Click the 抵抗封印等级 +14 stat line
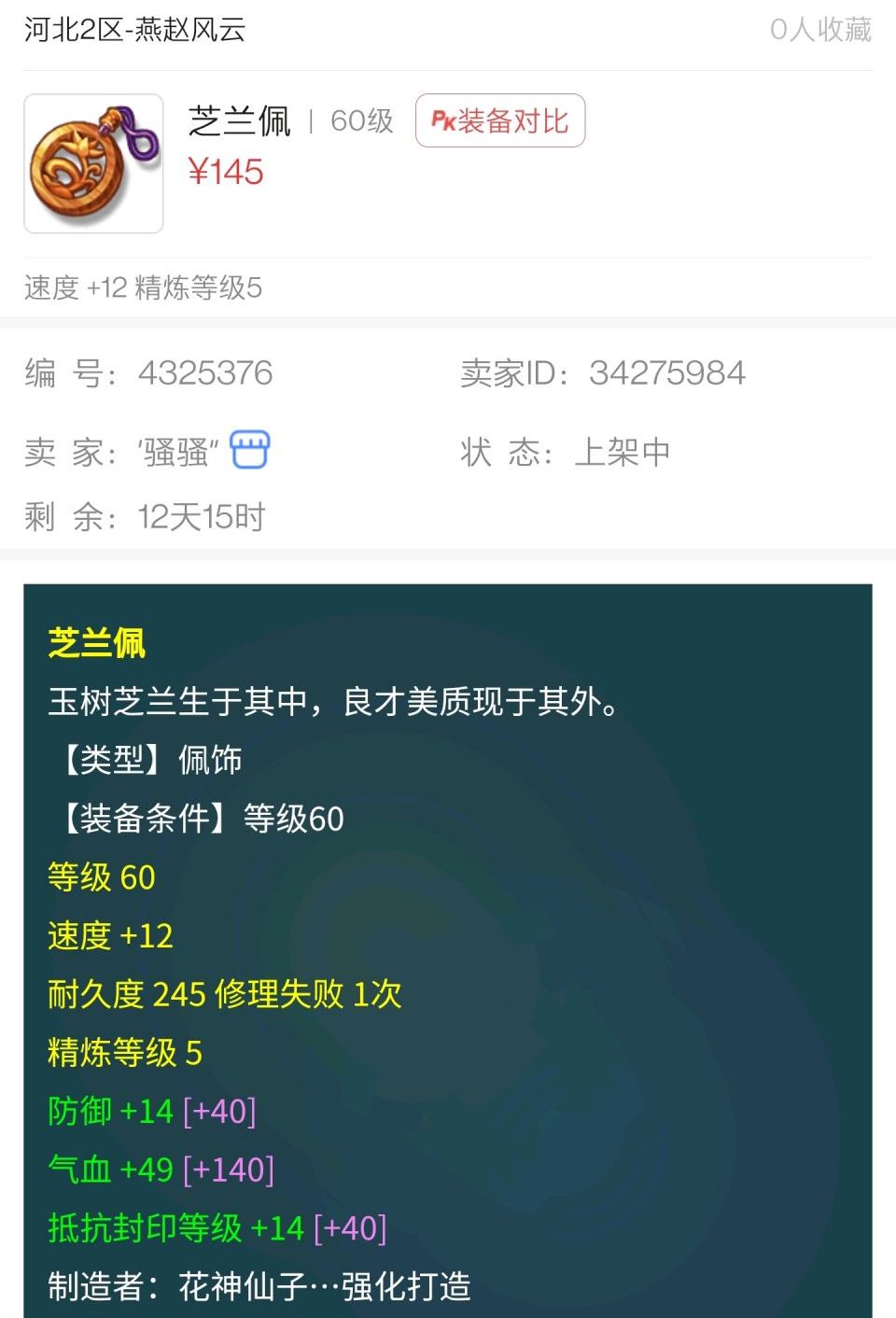 tap(217, 1228)
